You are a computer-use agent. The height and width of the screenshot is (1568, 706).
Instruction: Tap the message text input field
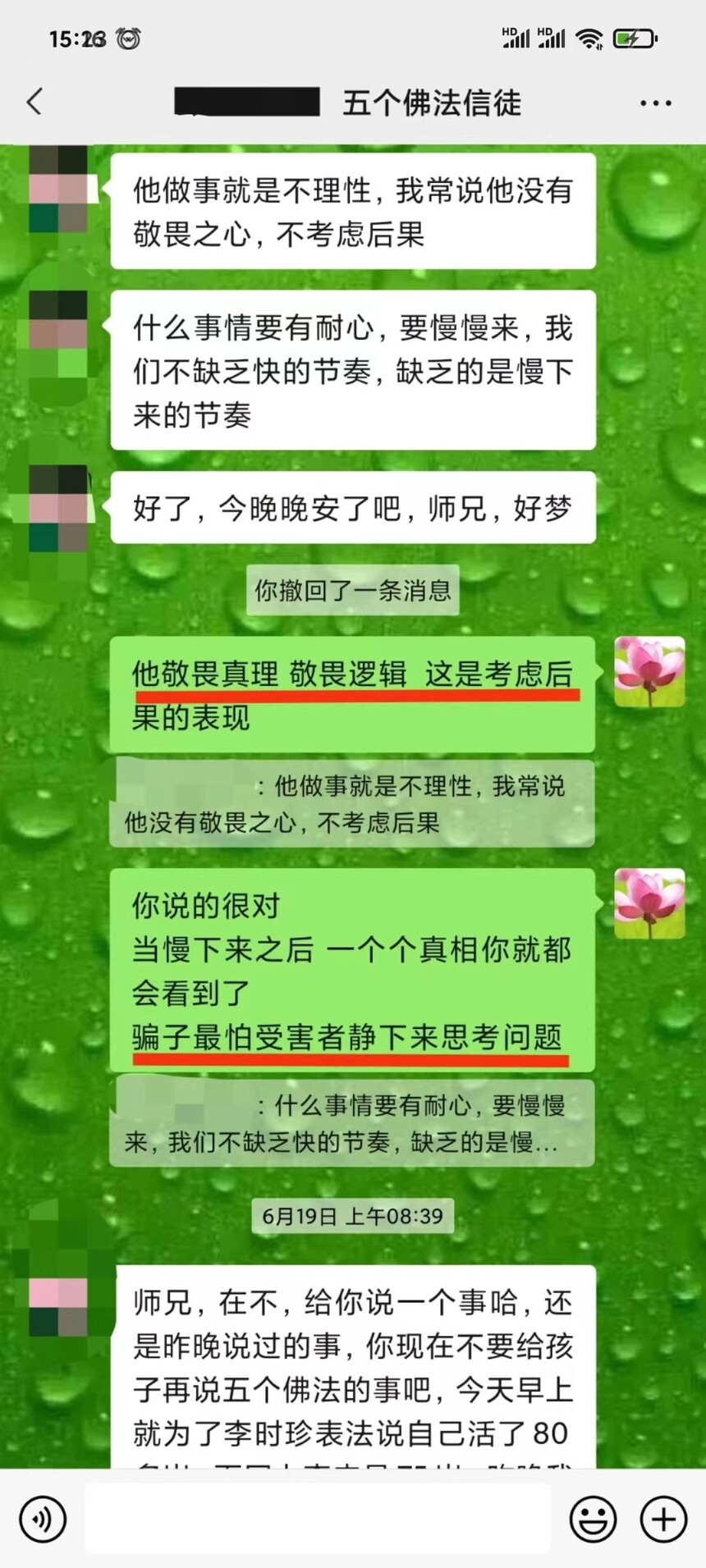point(318,1519)
